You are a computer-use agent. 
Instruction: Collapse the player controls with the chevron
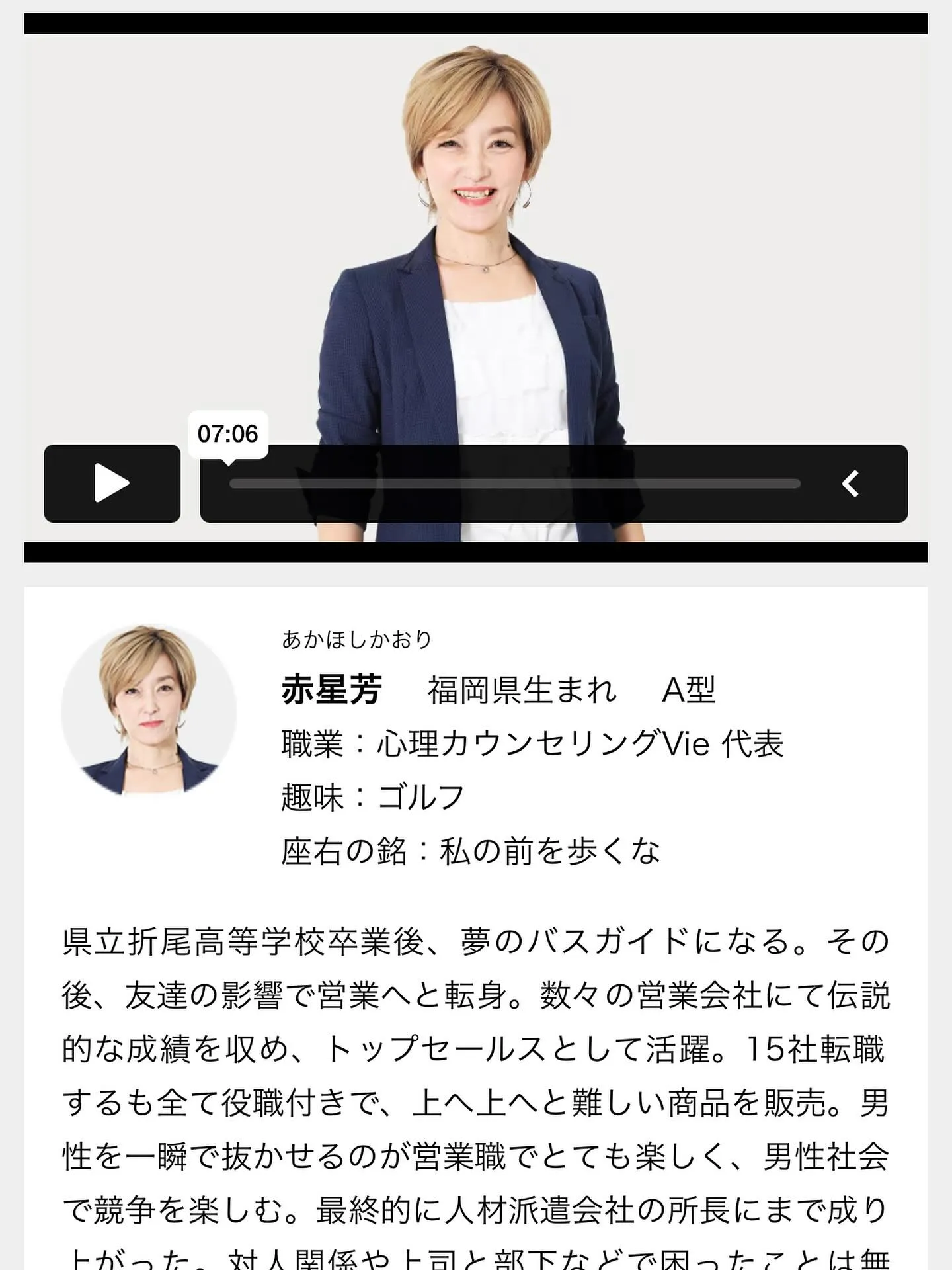pyautogui.click(x=851, y=484)
